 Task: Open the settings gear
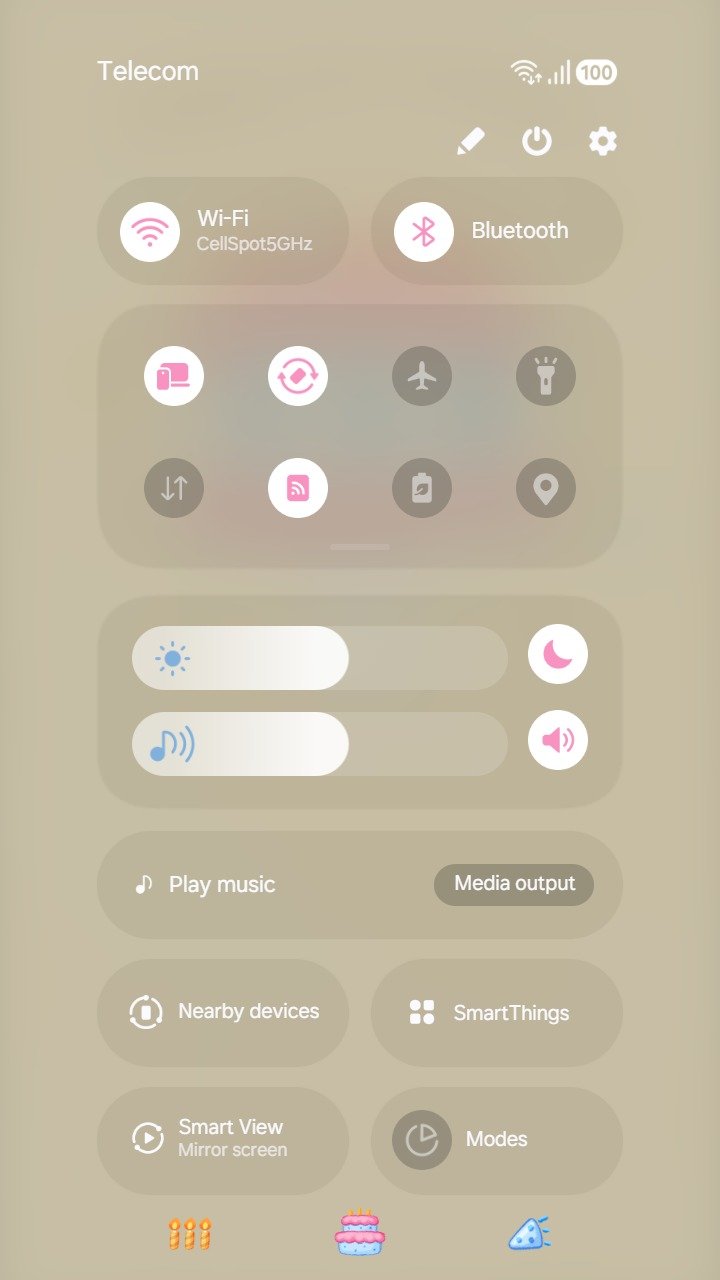602,142
